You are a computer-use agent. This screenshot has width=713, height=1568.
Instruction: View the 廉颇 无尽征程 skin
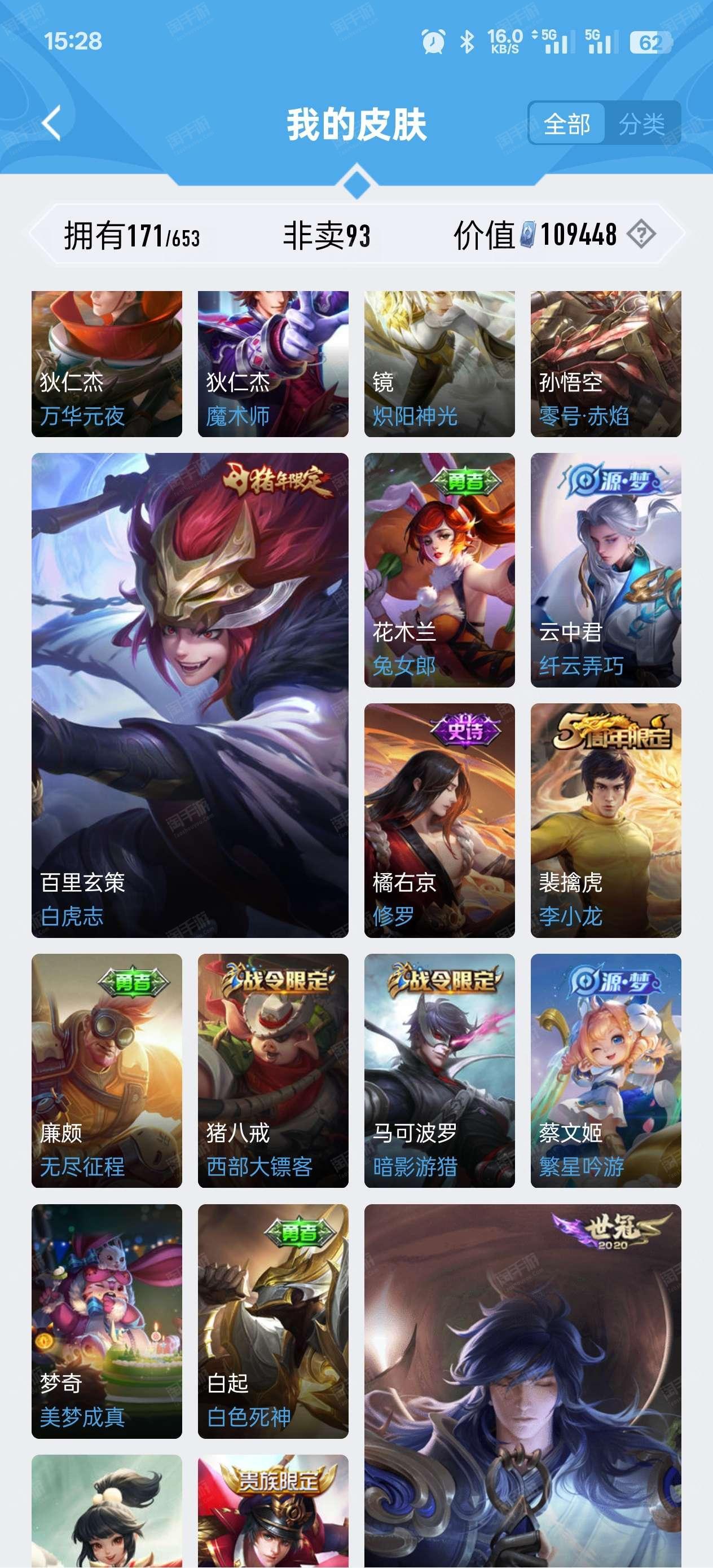pyautogui.click(x=107, y=1071)
